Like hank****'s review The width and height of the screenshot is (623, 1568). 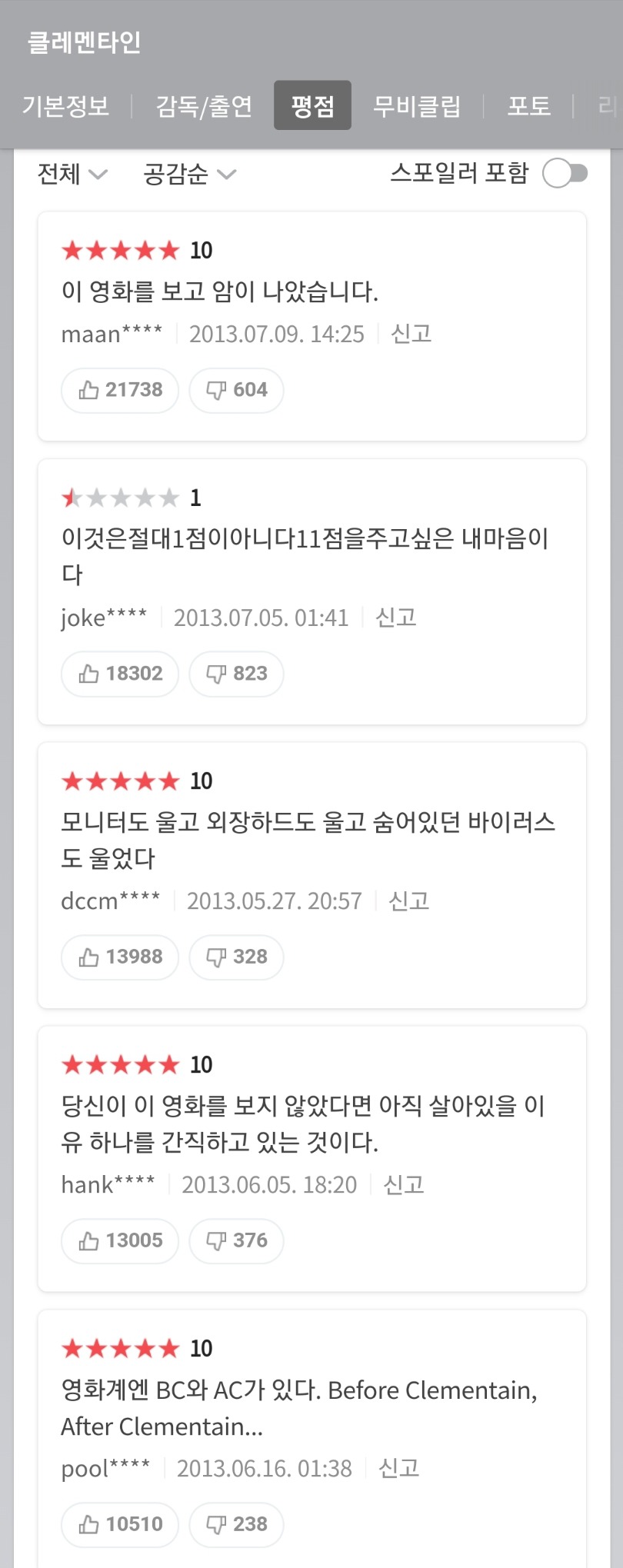(x=120, y=1241)
